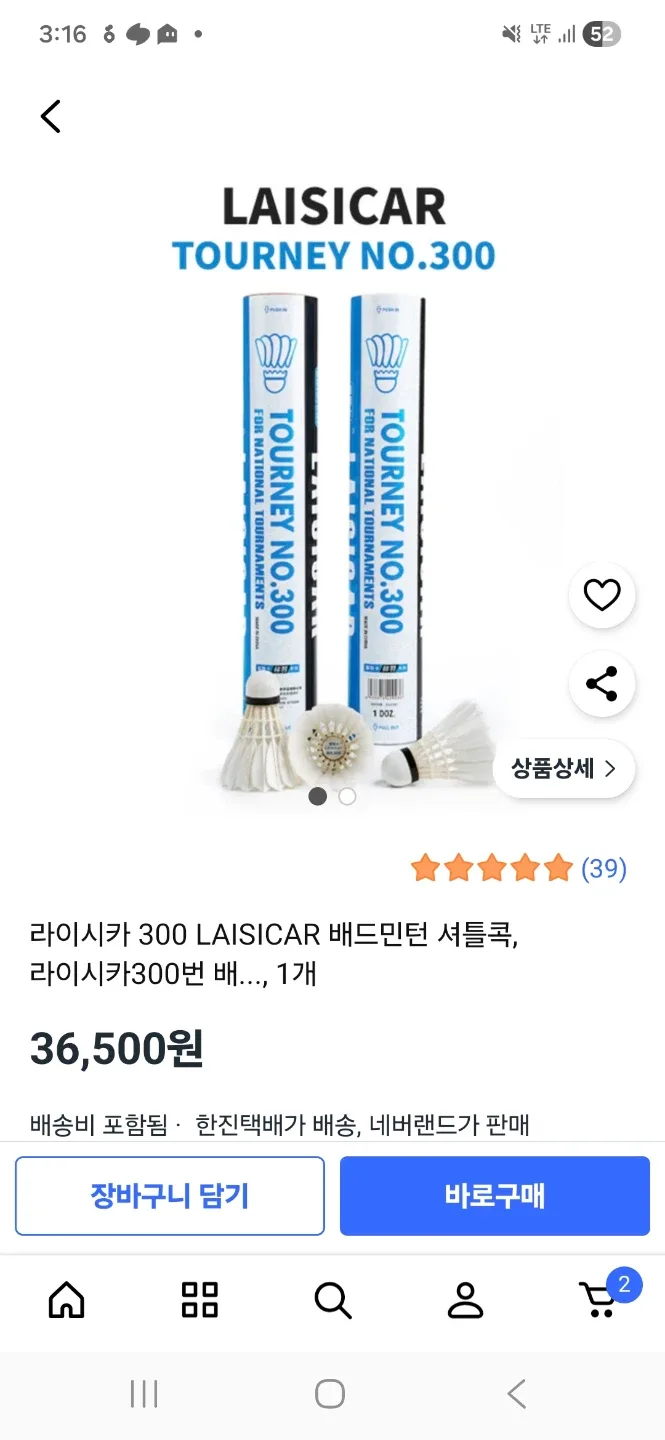This screenshot has width=665, height=1440.
Task: Tap 장바구니 담기 to add to cart
Action: pos(170,1196)
